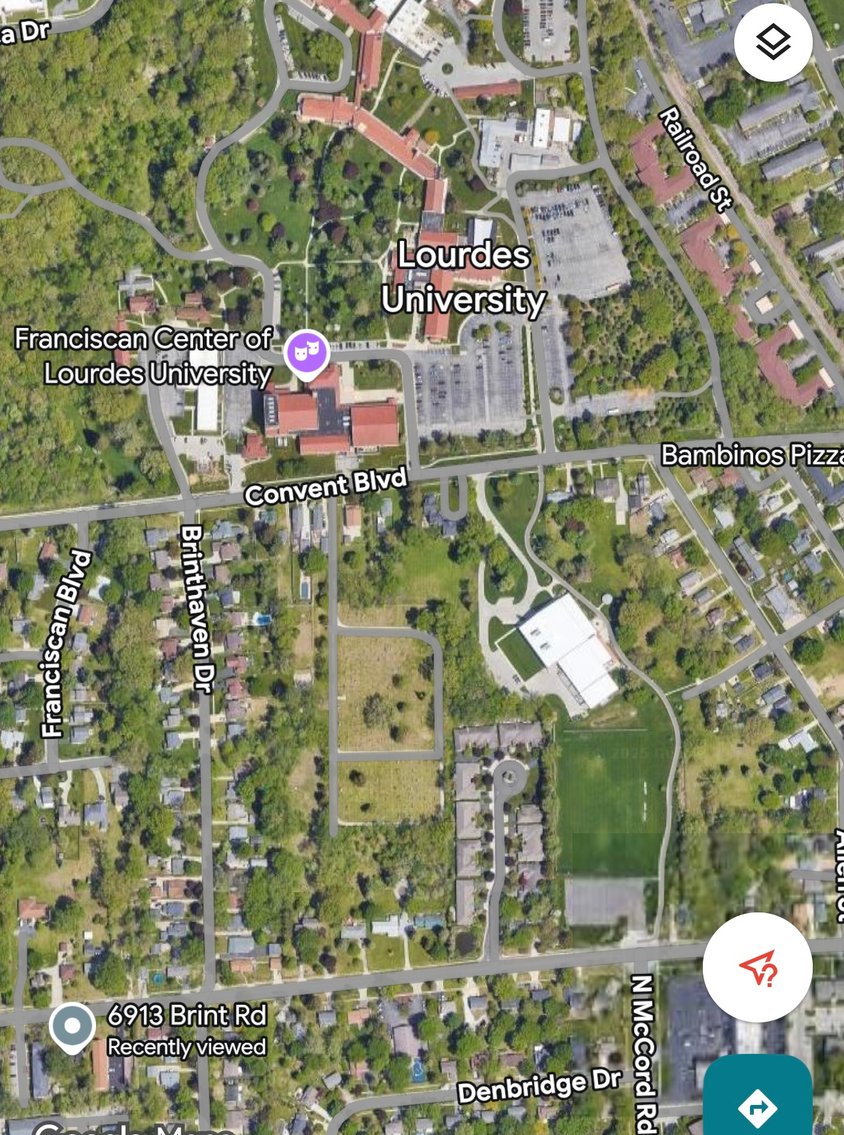Tap the location calibration compass button
The image size is (844, 1135).
757,967
